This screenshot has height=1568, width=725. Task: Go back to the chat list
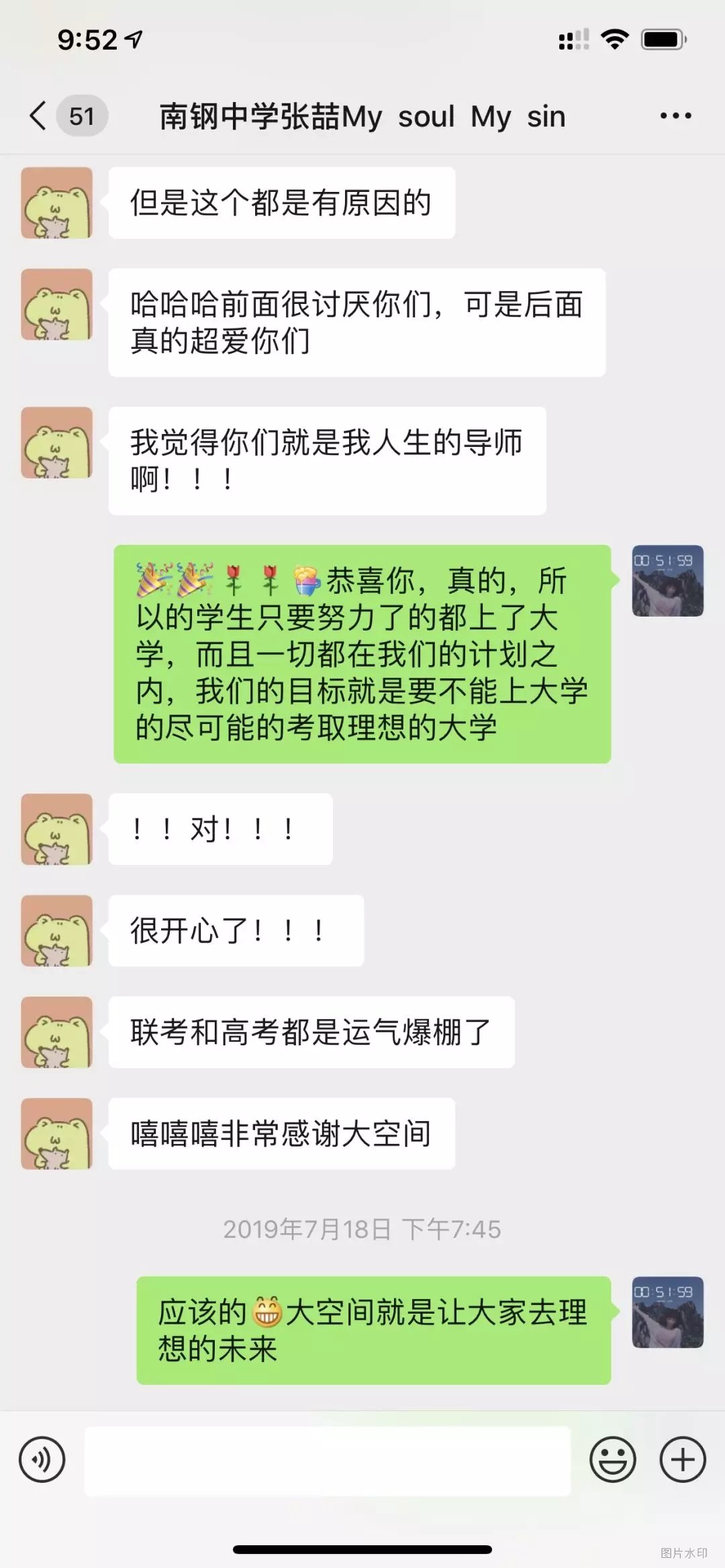pos(39,116)
